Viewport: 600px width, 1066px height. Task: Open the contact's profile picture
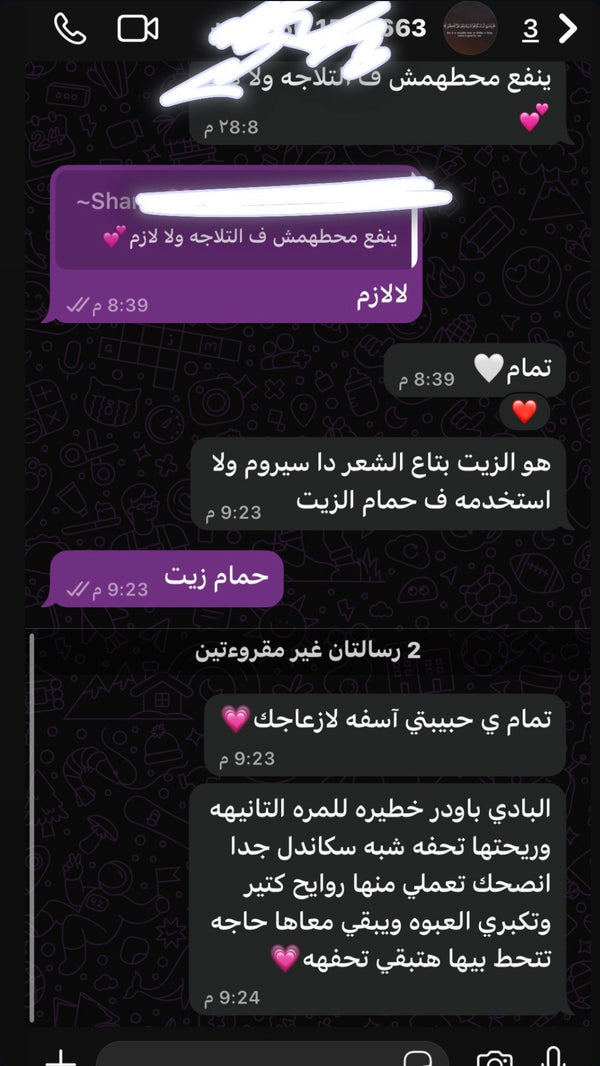(x=470, y=29)
